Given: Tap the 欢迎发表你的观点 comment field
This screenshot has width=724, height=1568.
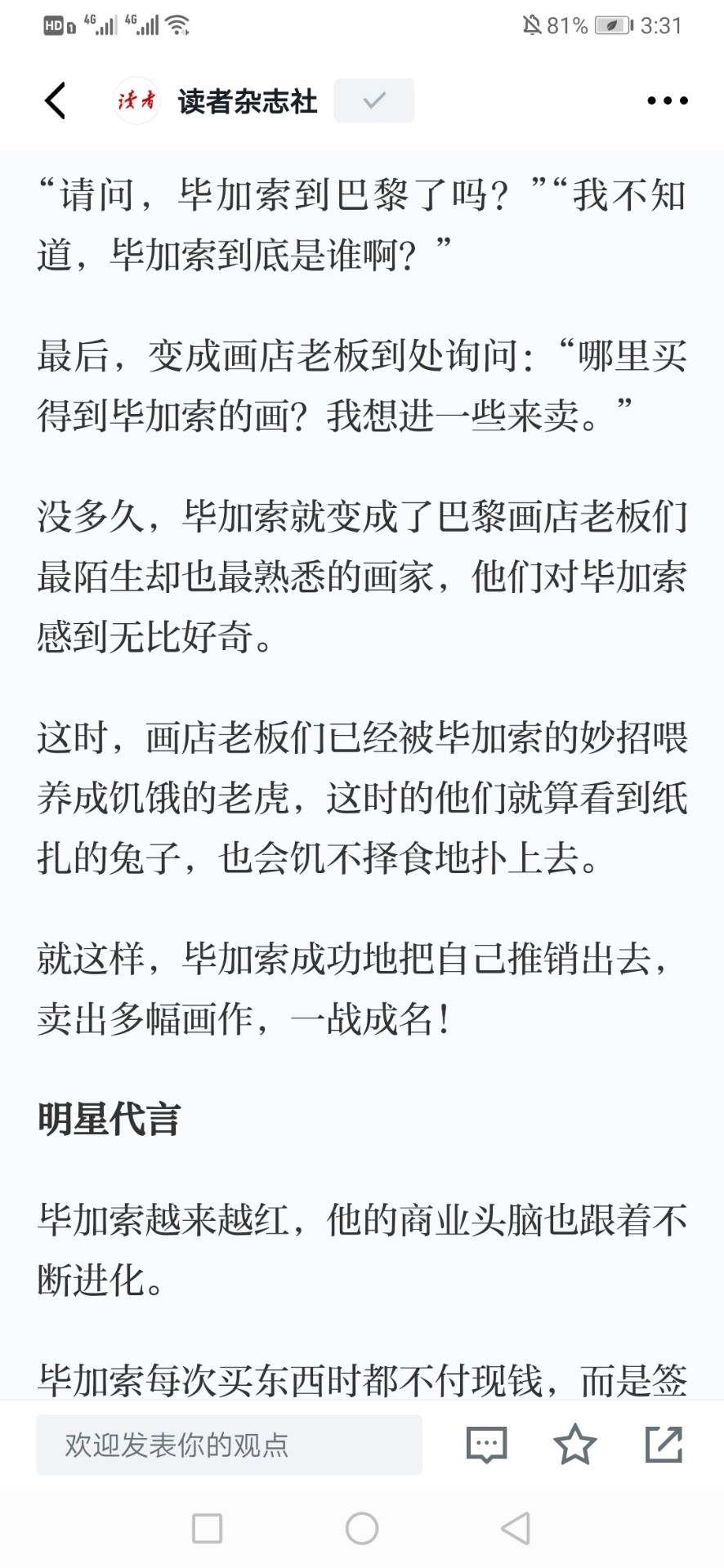Looking at the screenshot, I should pos(229,1445).
